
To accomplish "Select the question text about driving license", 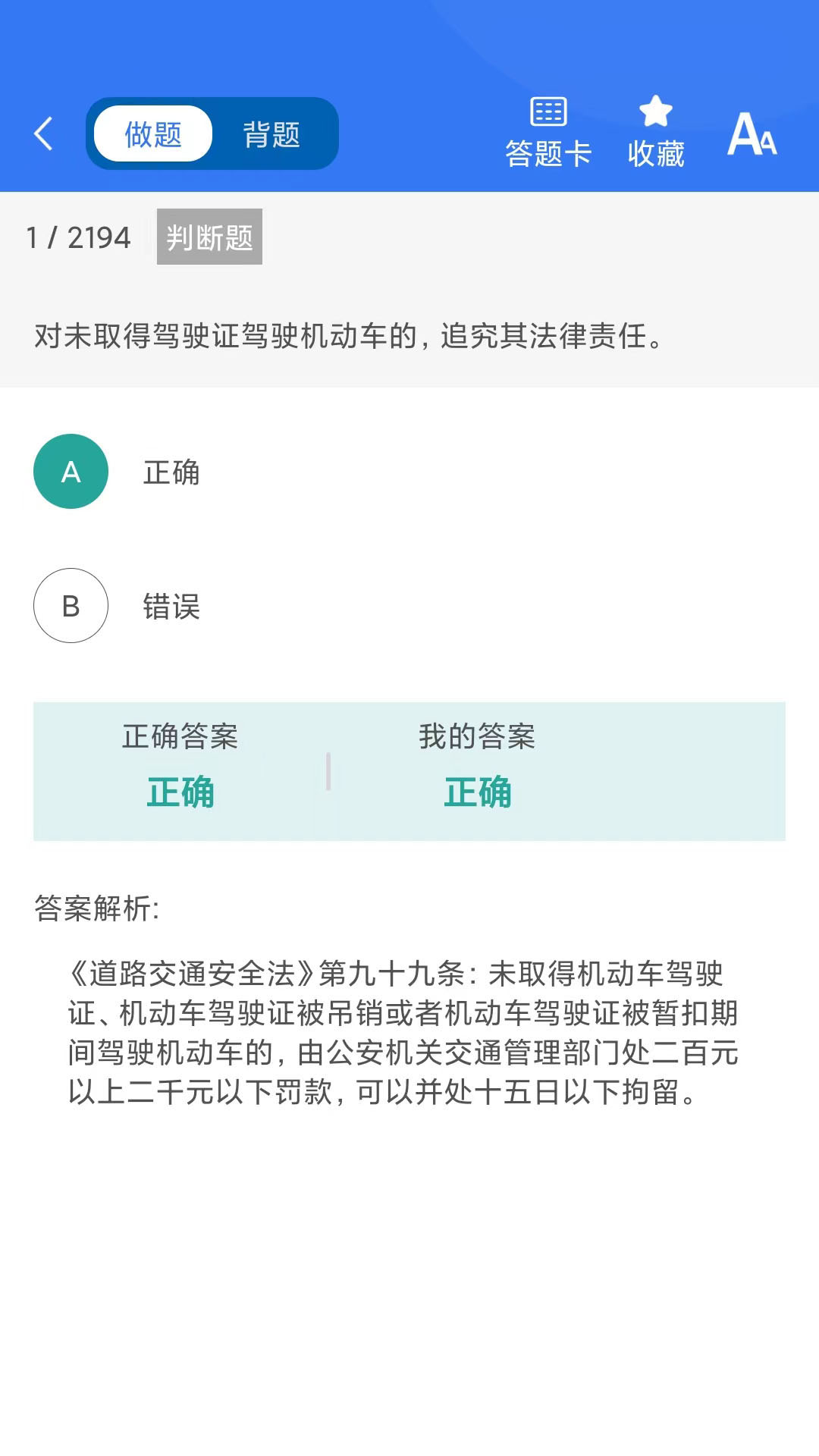I will (345, 334).
